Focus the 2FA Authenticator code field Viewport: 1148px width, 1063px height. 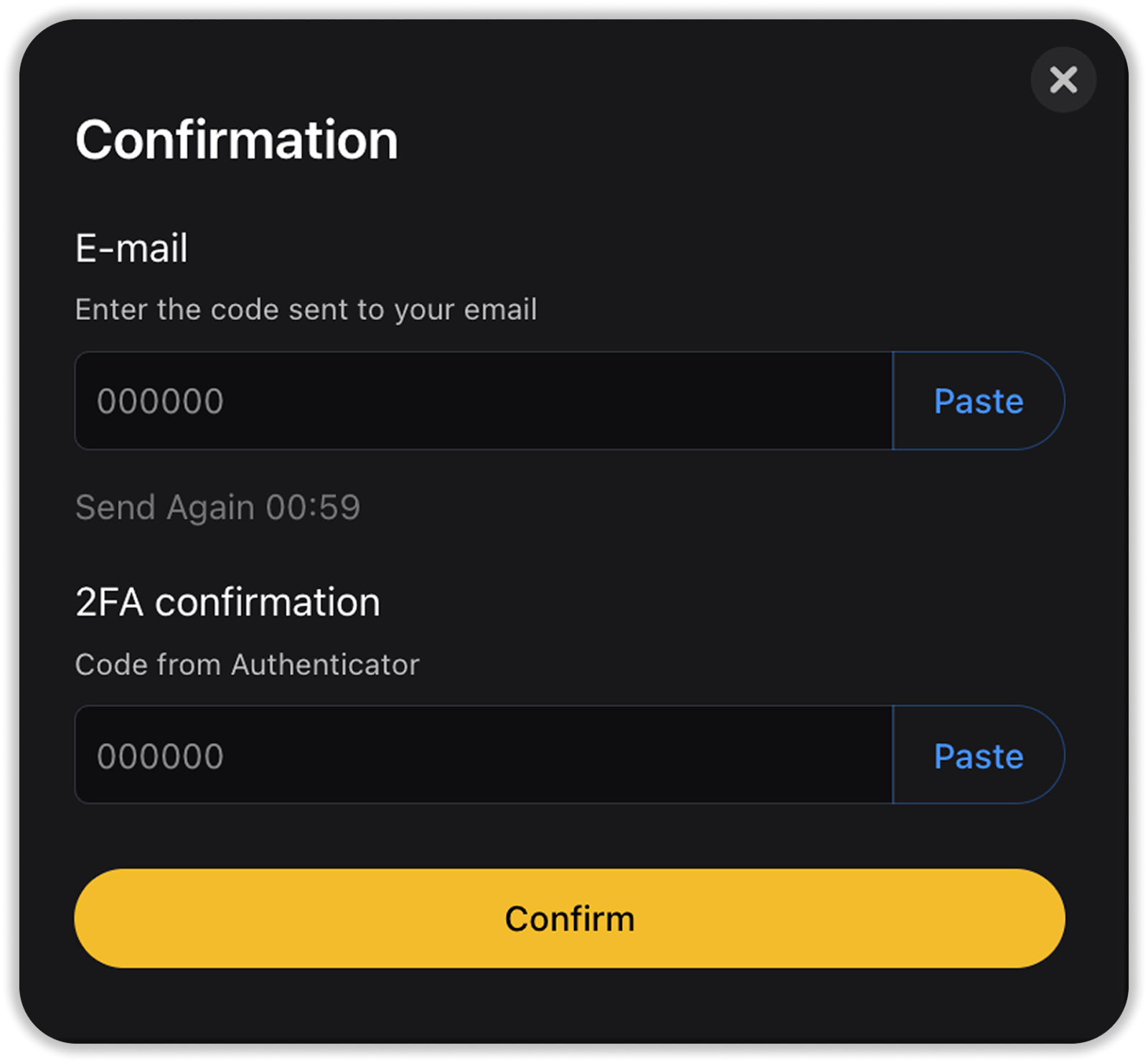coord(483,755)
